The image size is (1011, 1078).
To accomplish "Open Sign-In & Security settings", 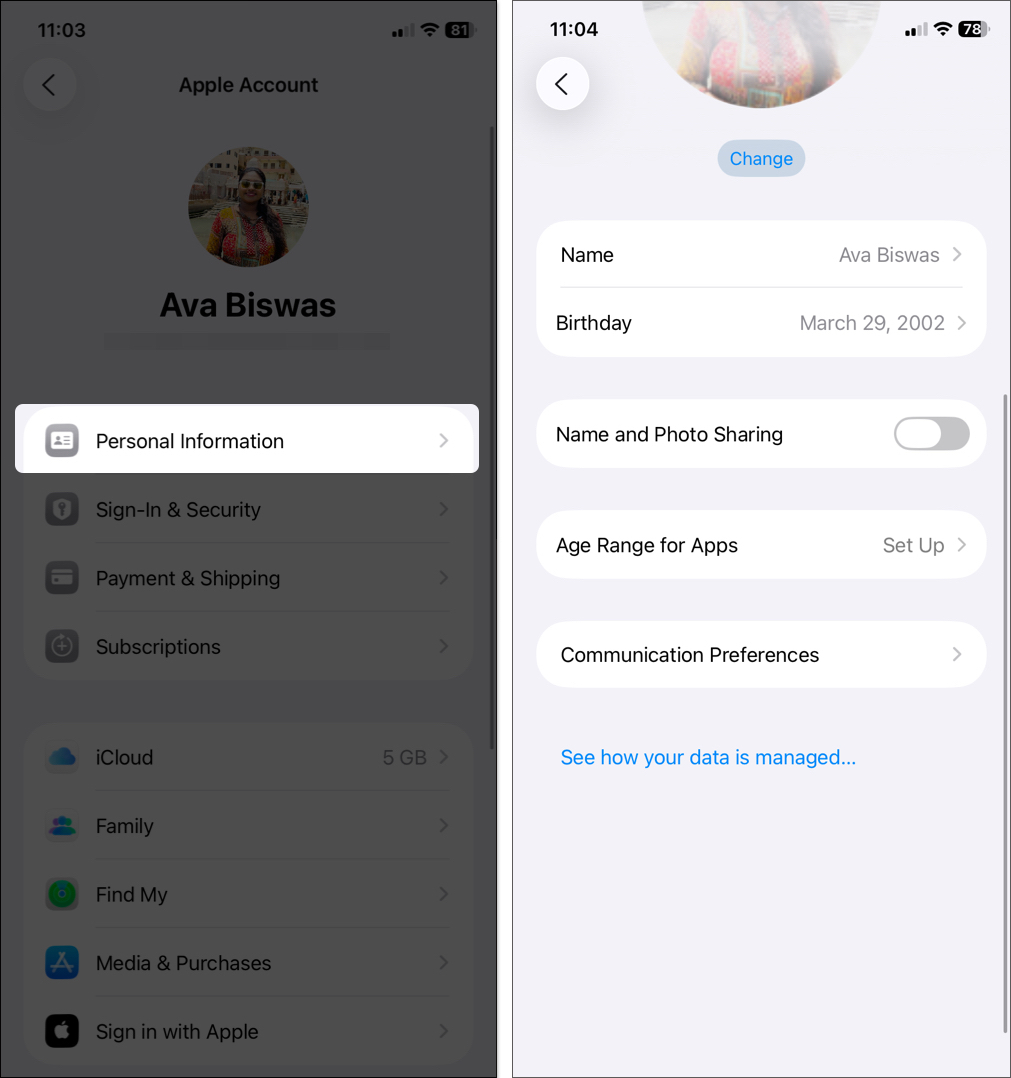I will click(x=247, y=510).
